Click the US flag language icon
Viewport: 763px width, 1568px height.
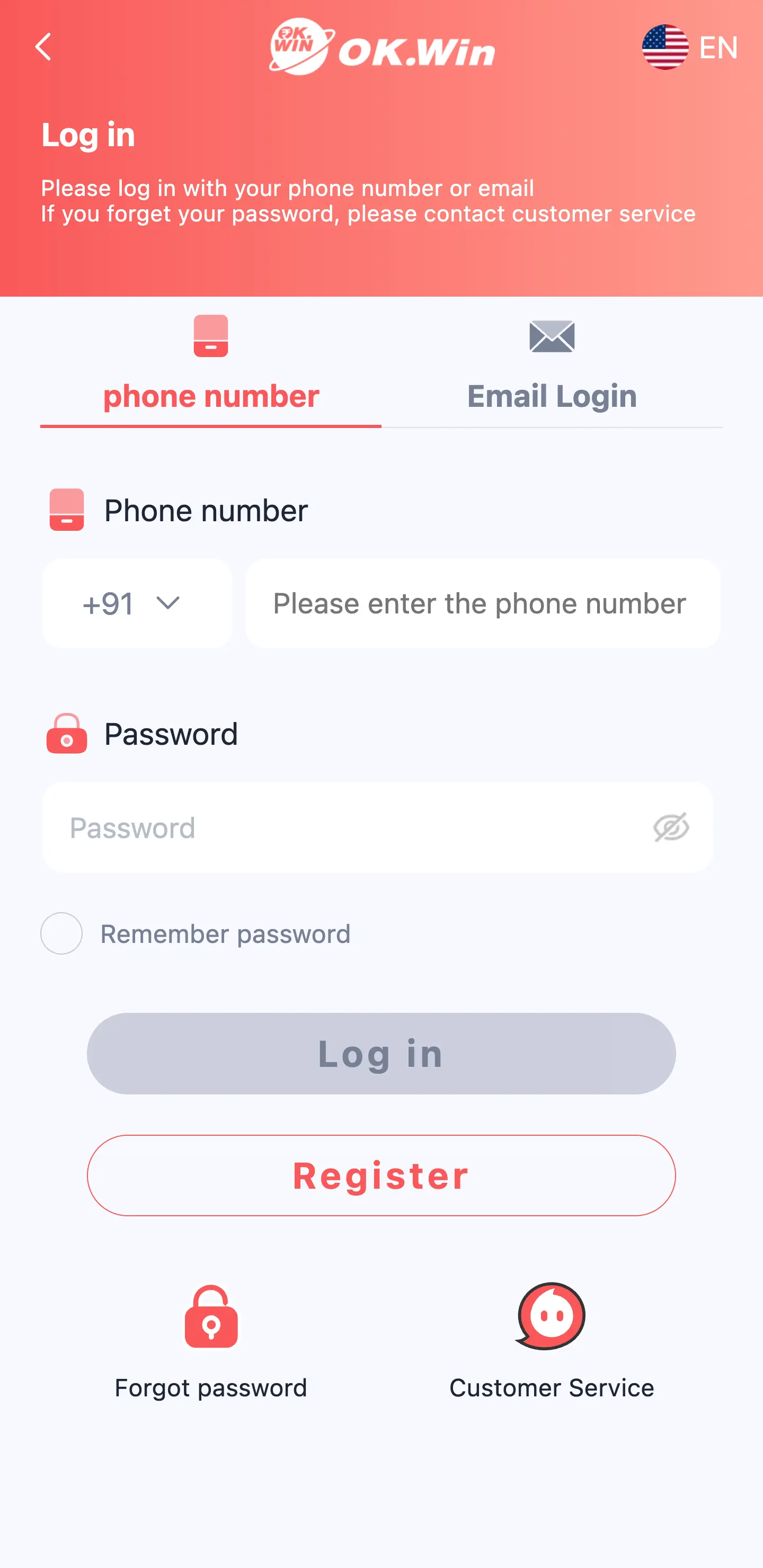pos(665,48)
